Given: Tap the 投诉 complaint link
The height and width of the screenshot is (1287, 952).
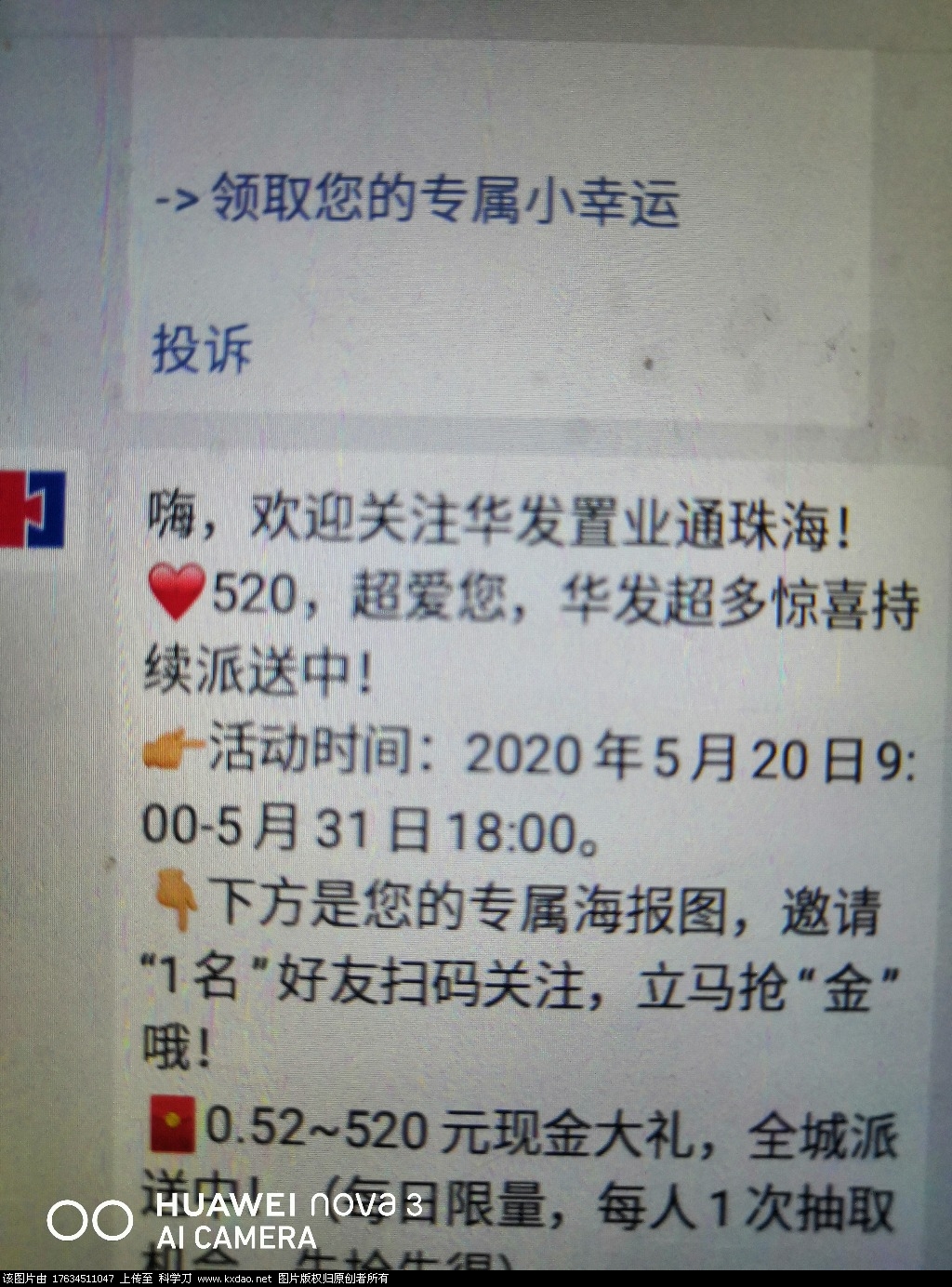Looking at the screenshot, I should [x=202, y=350].
